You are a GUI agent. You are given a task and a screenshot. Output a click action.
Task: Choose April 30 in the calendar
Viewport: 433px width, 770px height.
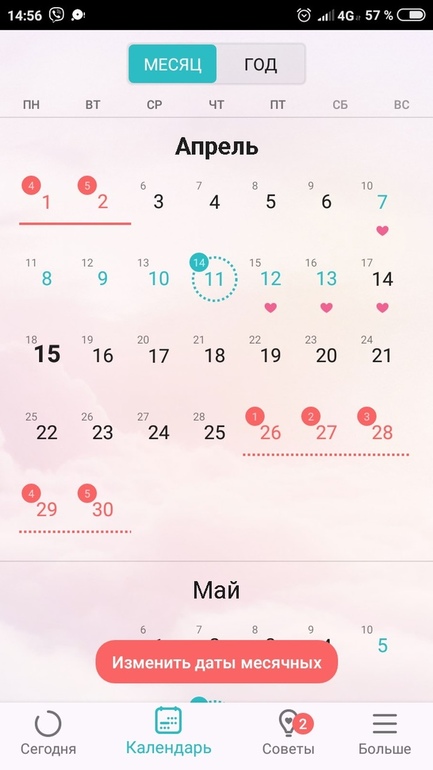click(103, 509)
